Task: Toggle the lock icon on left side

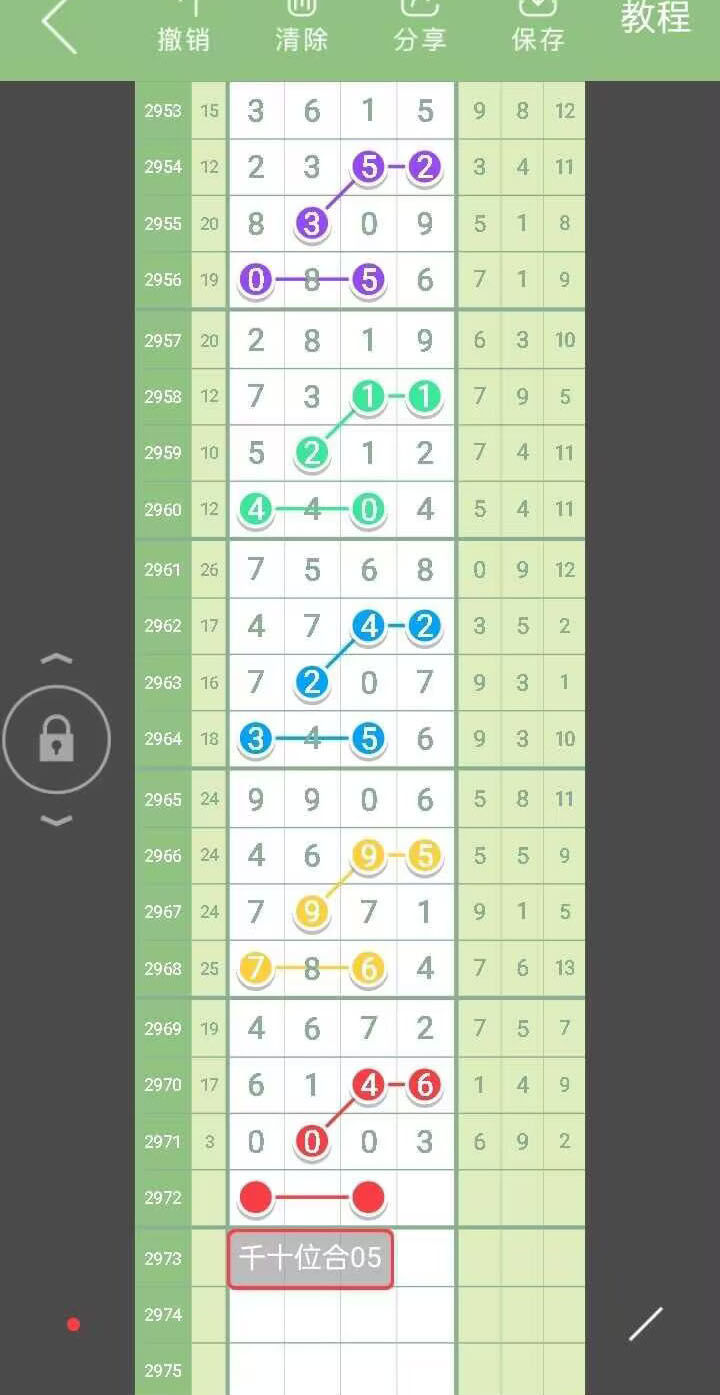Action: click(56, 740)
